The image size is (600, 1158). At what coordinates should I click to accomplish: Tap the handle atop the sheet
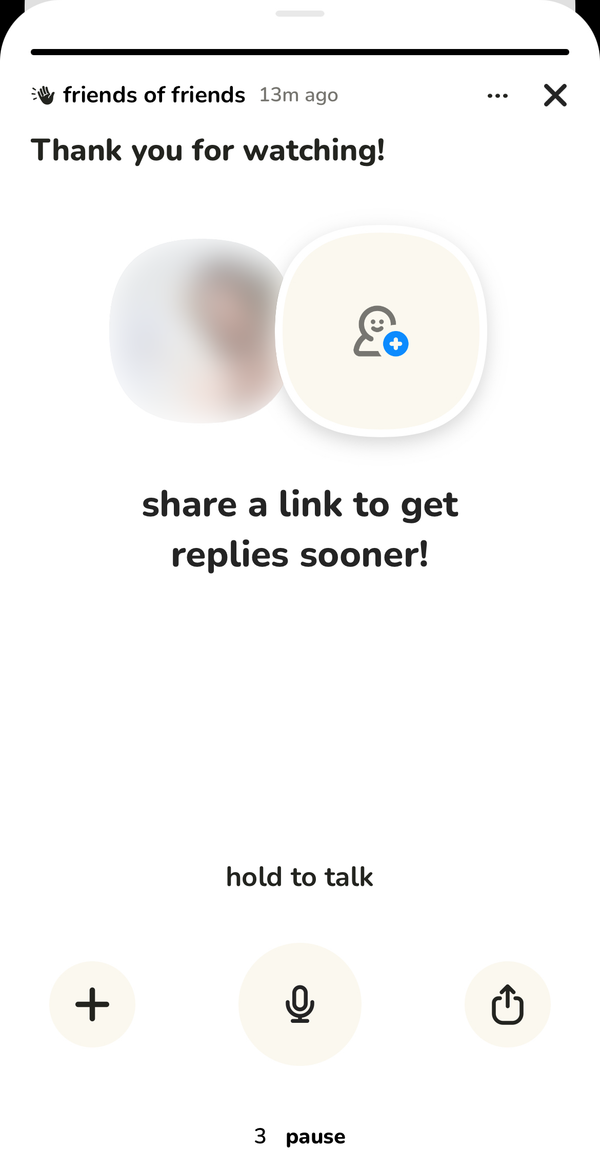click(300, 13)
